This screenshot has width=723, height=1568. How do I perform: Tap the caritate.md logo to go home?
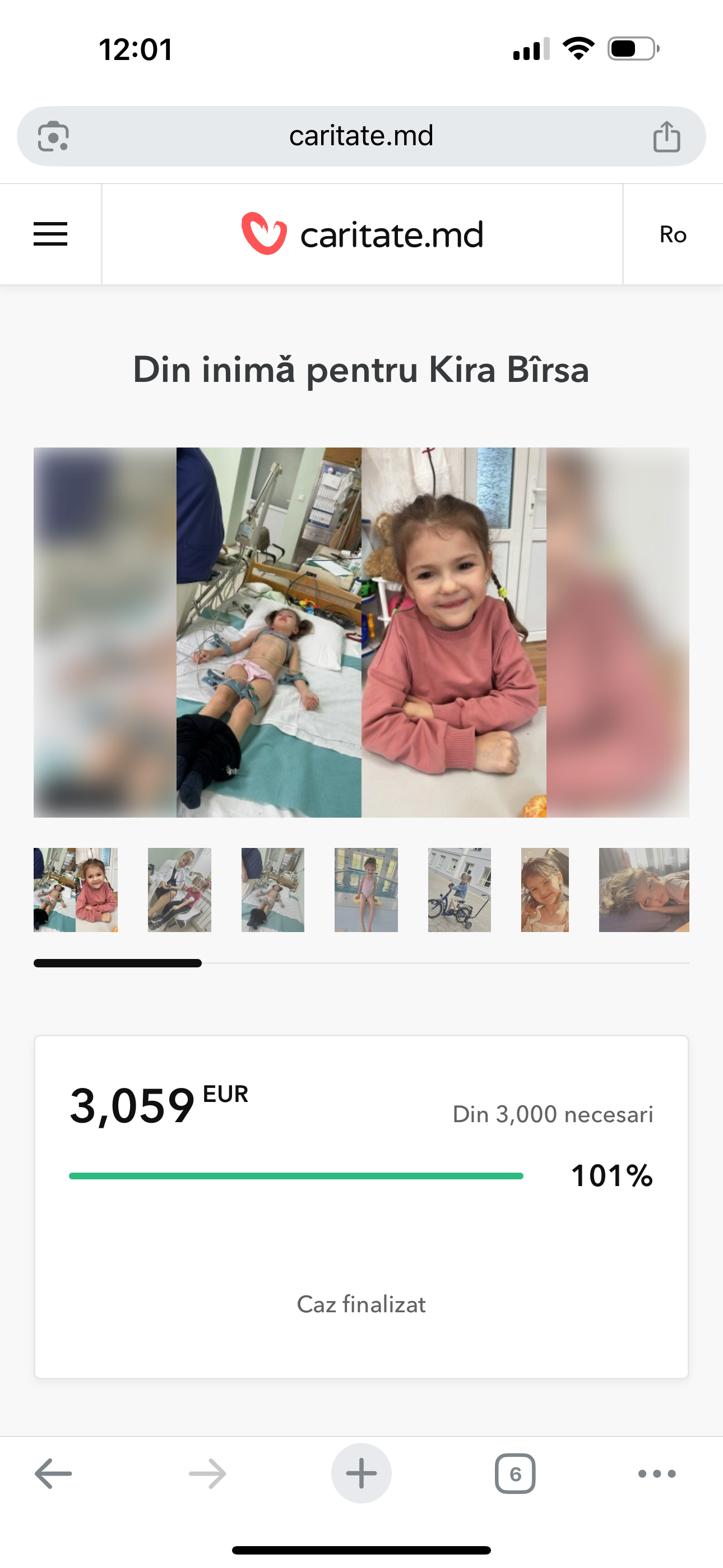[362, 234]
